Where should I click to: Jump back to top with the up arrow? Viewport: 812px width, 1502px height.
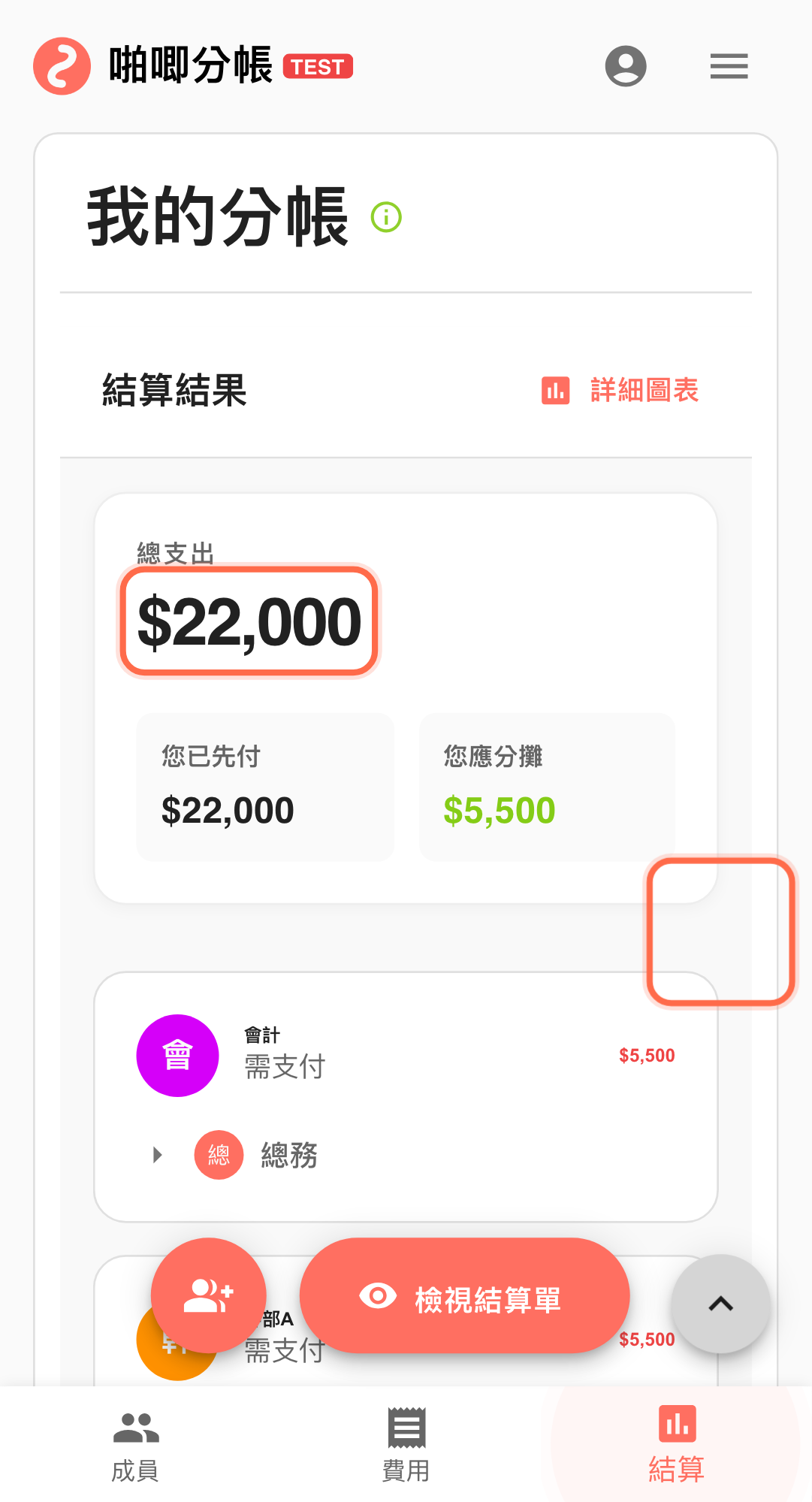(720, 1304)
